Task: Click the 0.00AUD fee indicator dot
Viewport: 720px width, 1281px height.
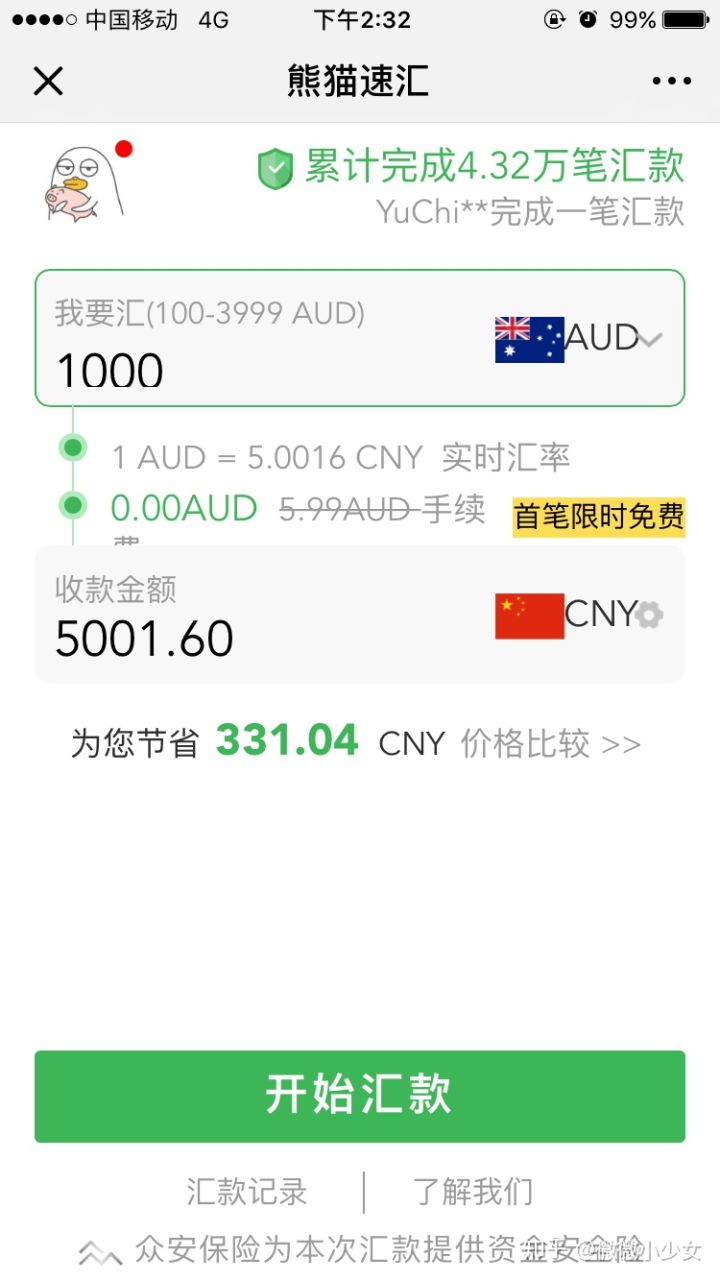Action: click(x=71, y=506)
